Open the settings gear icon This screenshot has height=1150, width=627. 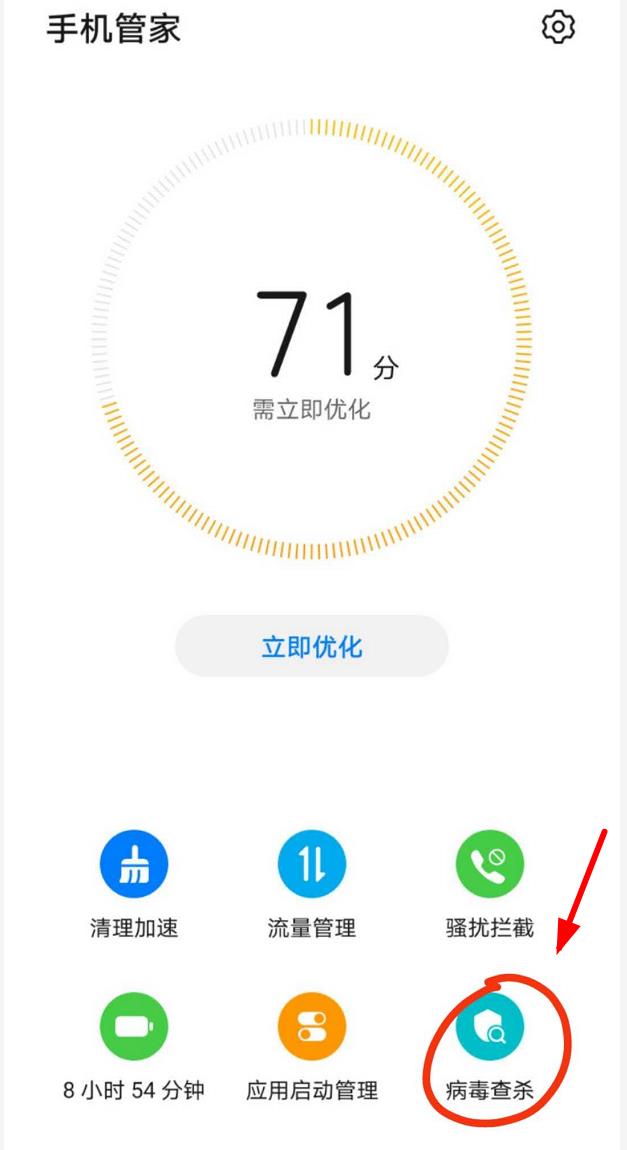(x=558, y=27)
